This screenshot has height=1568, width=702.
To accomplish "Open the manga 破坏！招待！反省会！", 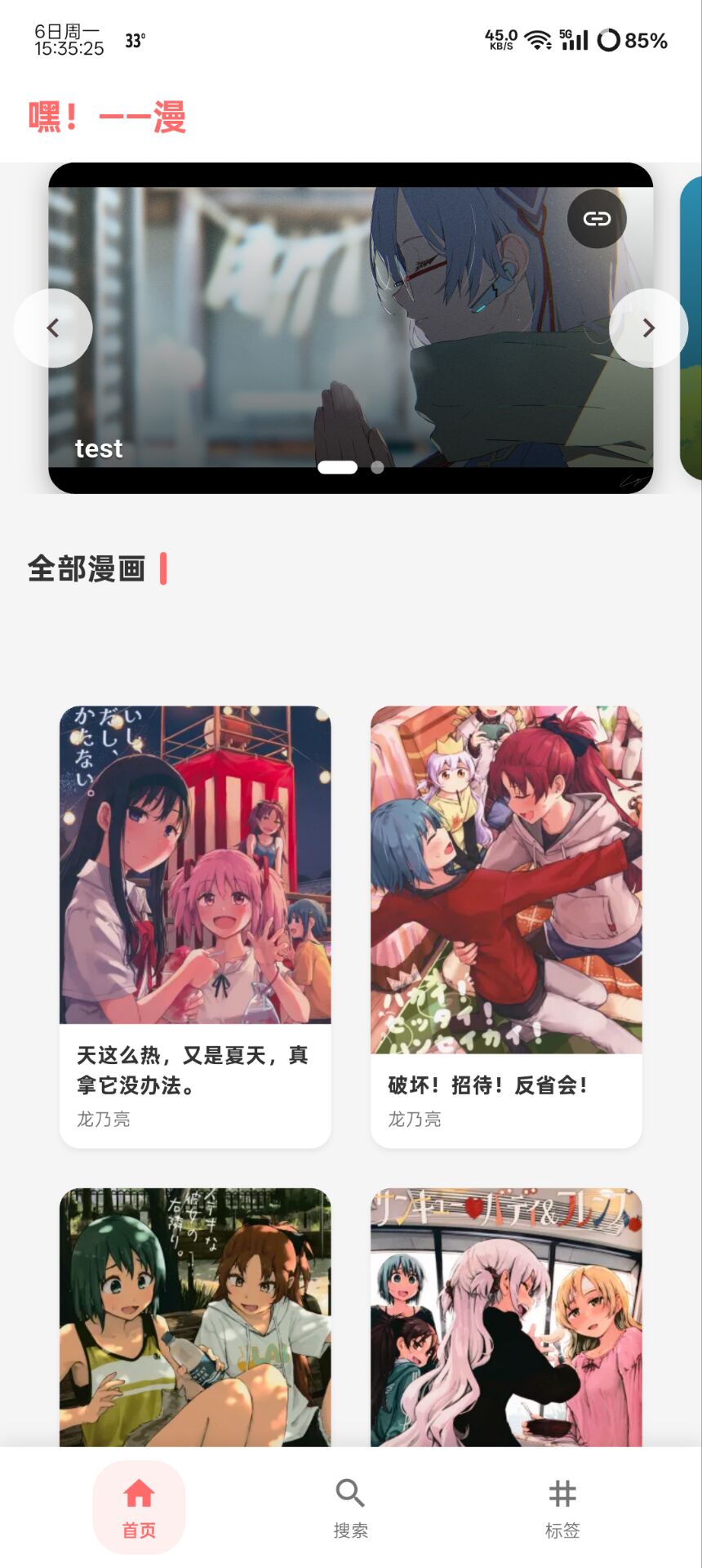I will [506, 926].
